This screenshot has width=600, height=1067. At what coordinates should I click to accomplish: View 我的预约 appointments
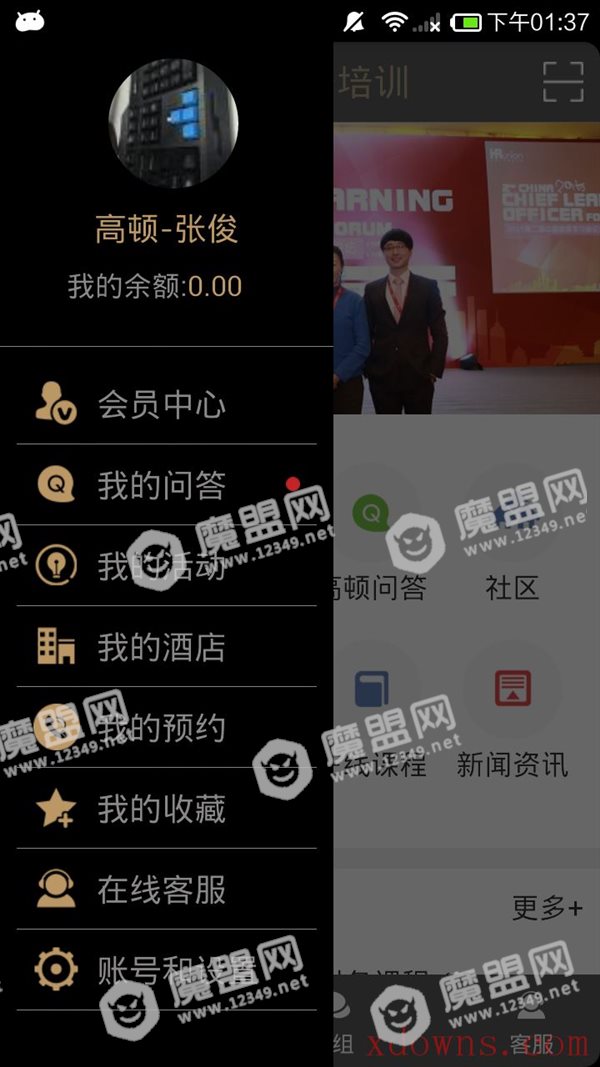pos(167,727)
